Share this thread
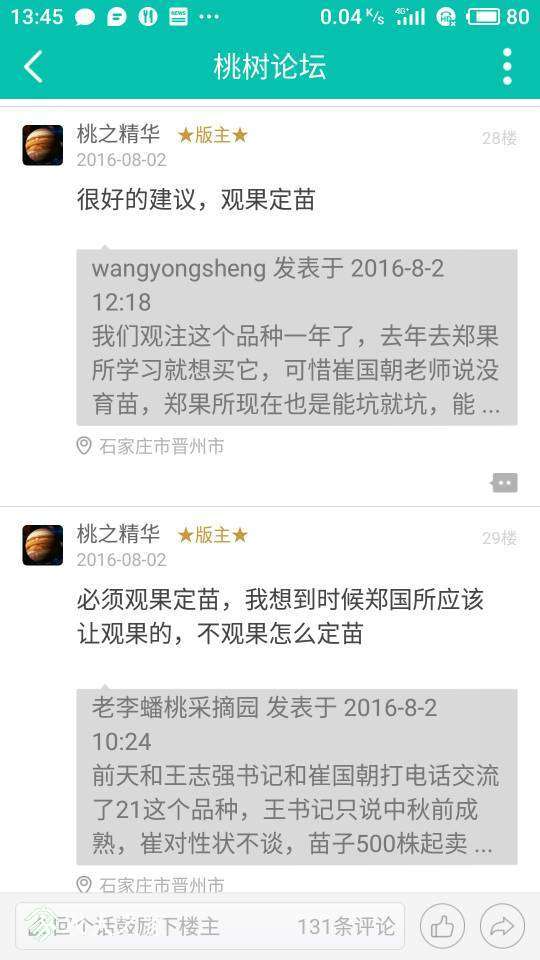Image resolution: width=540 pixels, height=960 pixels. click(x=502, y=926)
